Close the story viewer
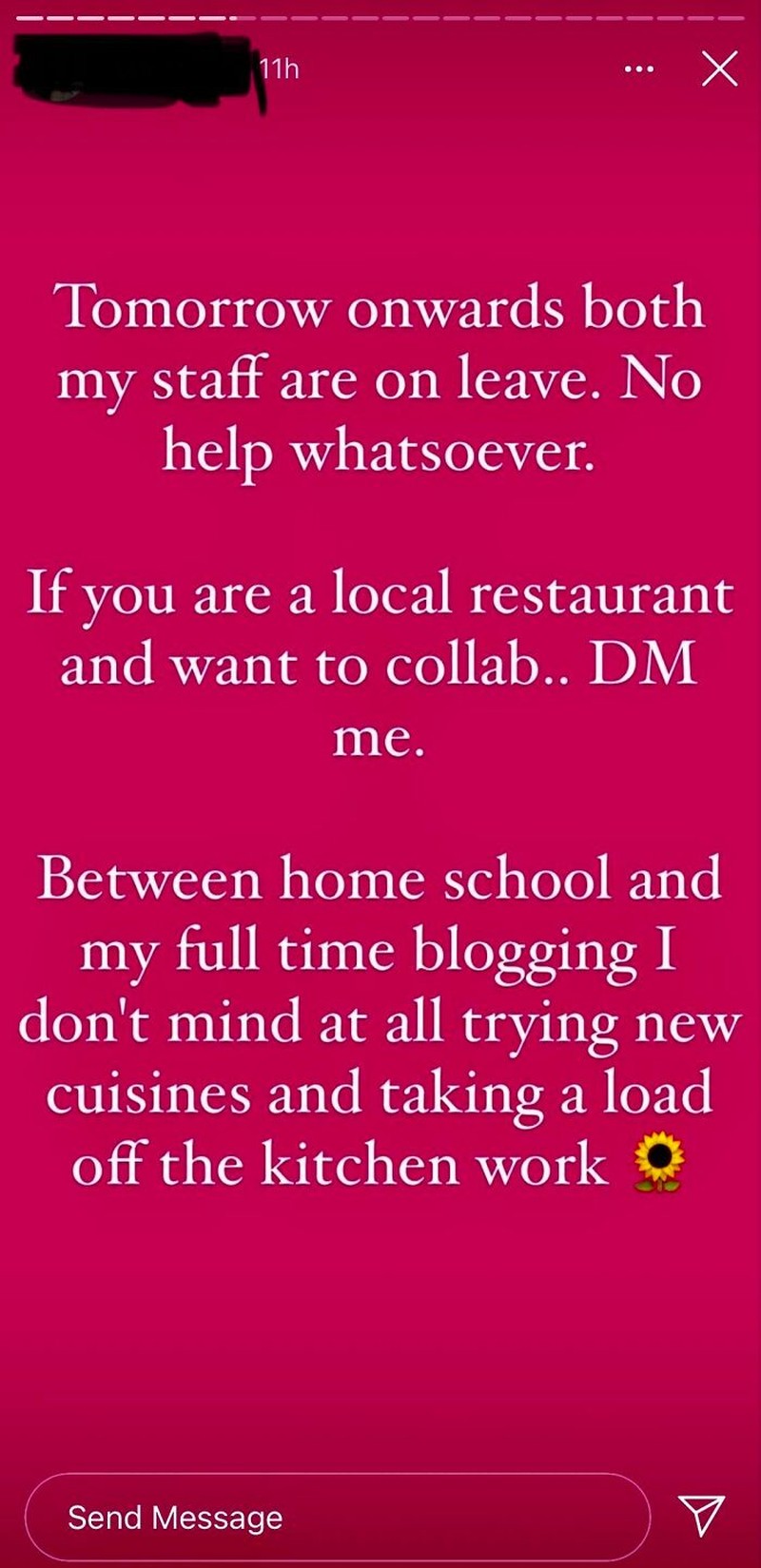This screenshot has height=1568, width=761. tap(719, 68)
